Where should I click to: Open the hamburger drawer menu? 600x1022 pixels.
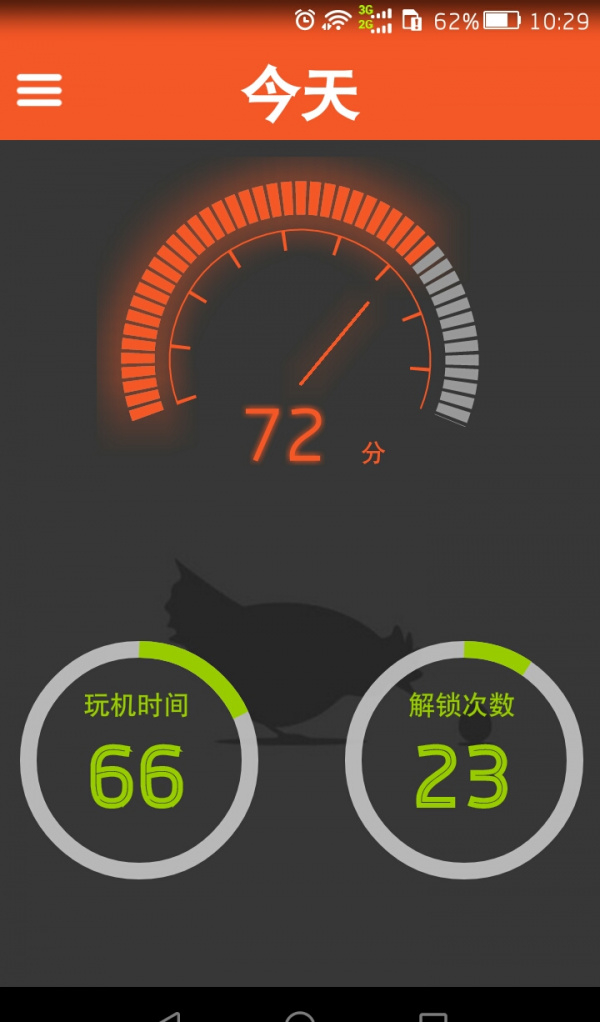[x=39, y=90]
